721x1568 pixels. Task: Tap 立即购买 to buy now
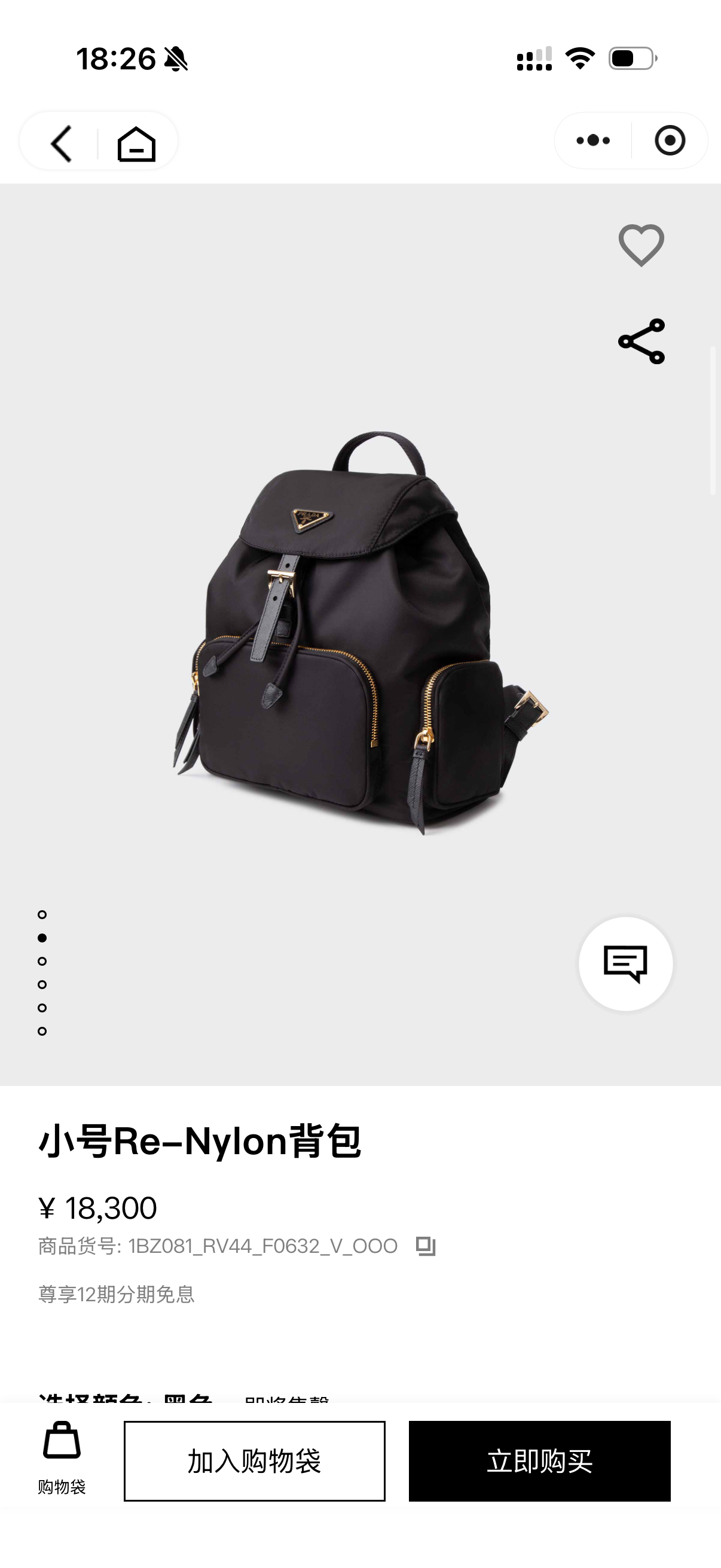pyautogui.click(x=540, y=1461)
